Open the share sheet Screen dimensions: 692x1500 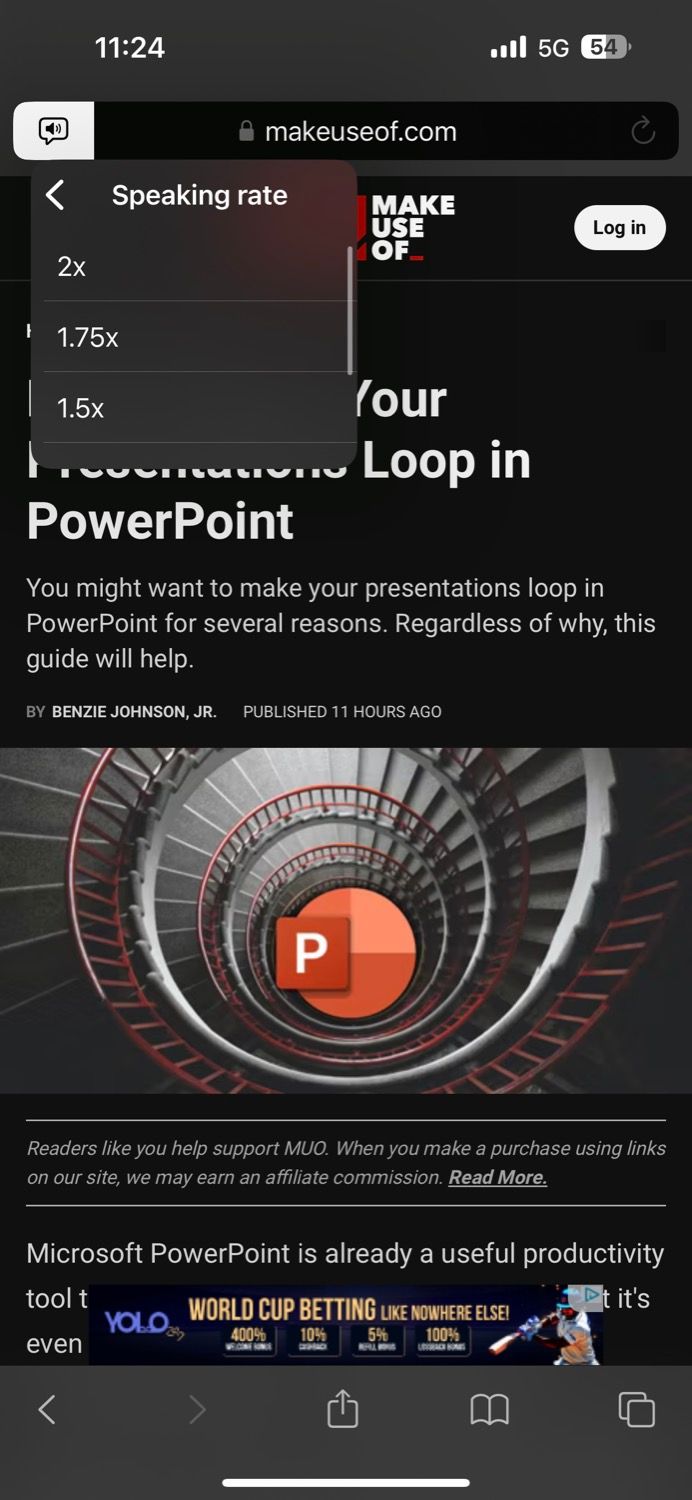pos(342,1409)
